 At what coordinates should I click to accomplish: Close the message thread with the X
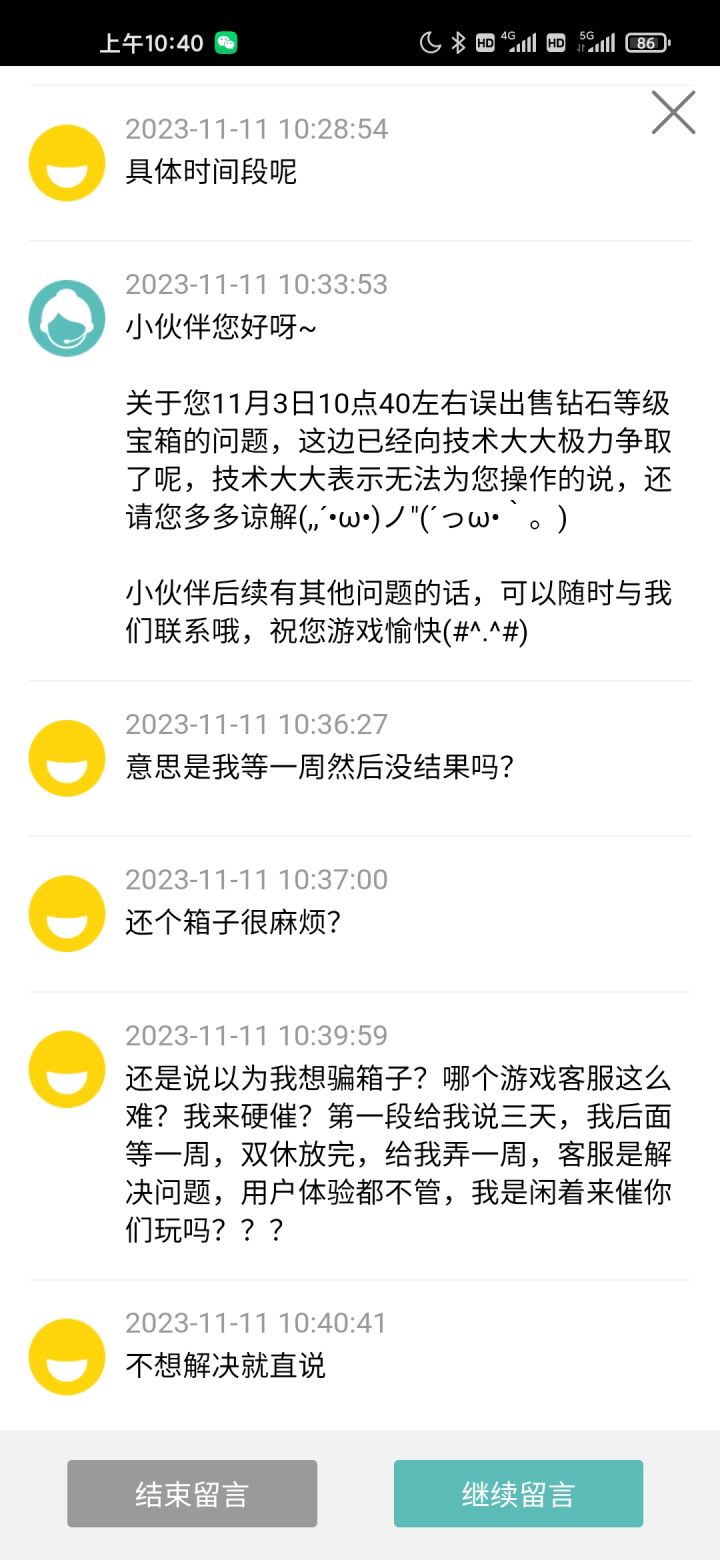point(673,112)
